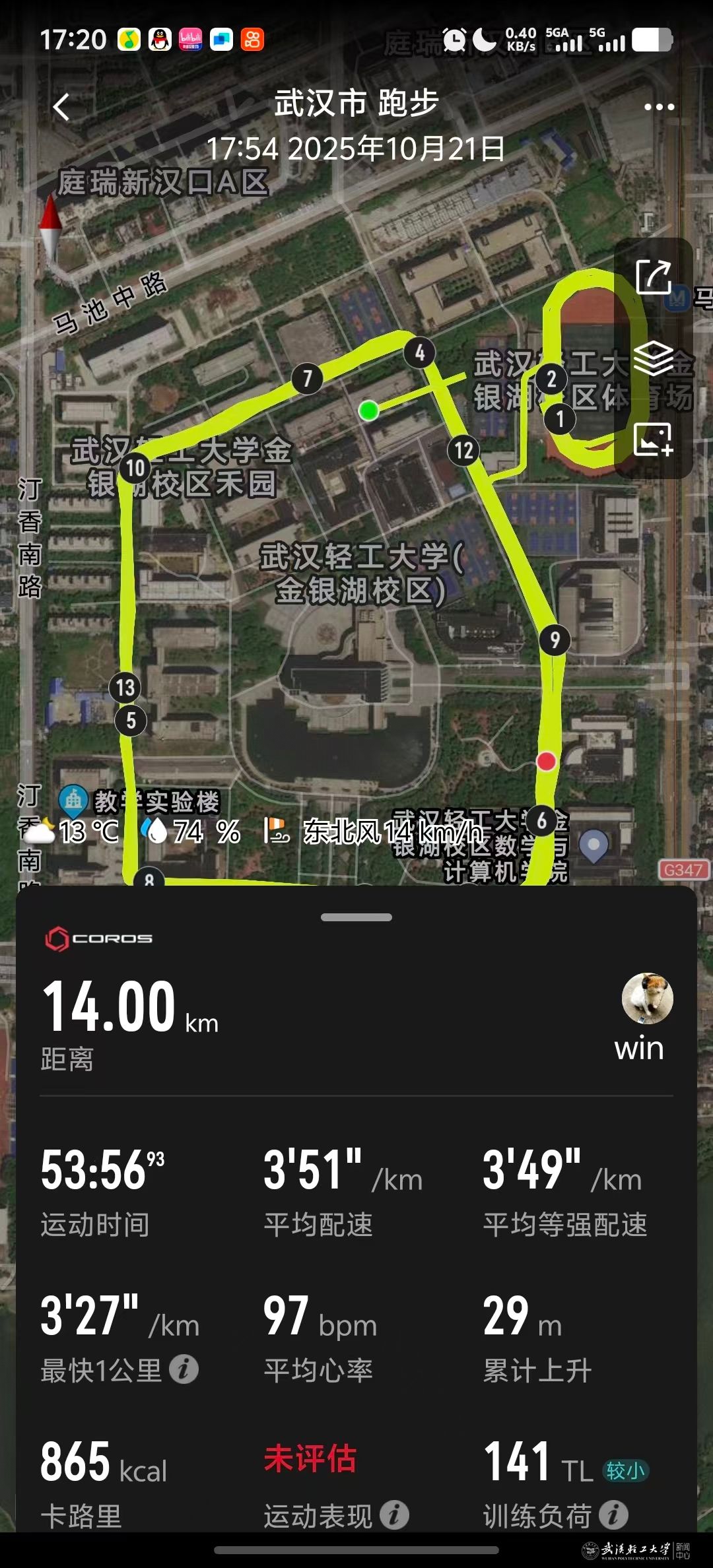Open the share options icon
This screenshot has width=713, height=1568.
pos(654,278)
